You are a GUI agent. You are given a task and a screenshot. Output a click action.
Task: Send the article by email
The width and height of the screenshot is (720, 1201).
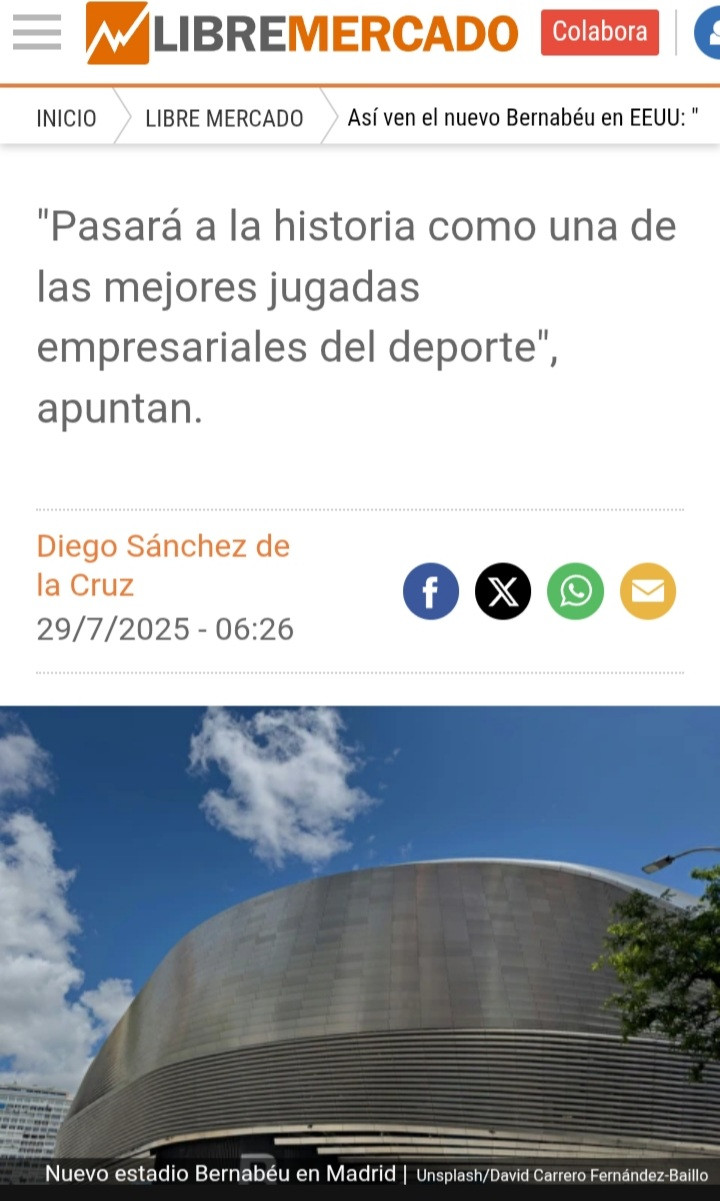coord(648,591)
